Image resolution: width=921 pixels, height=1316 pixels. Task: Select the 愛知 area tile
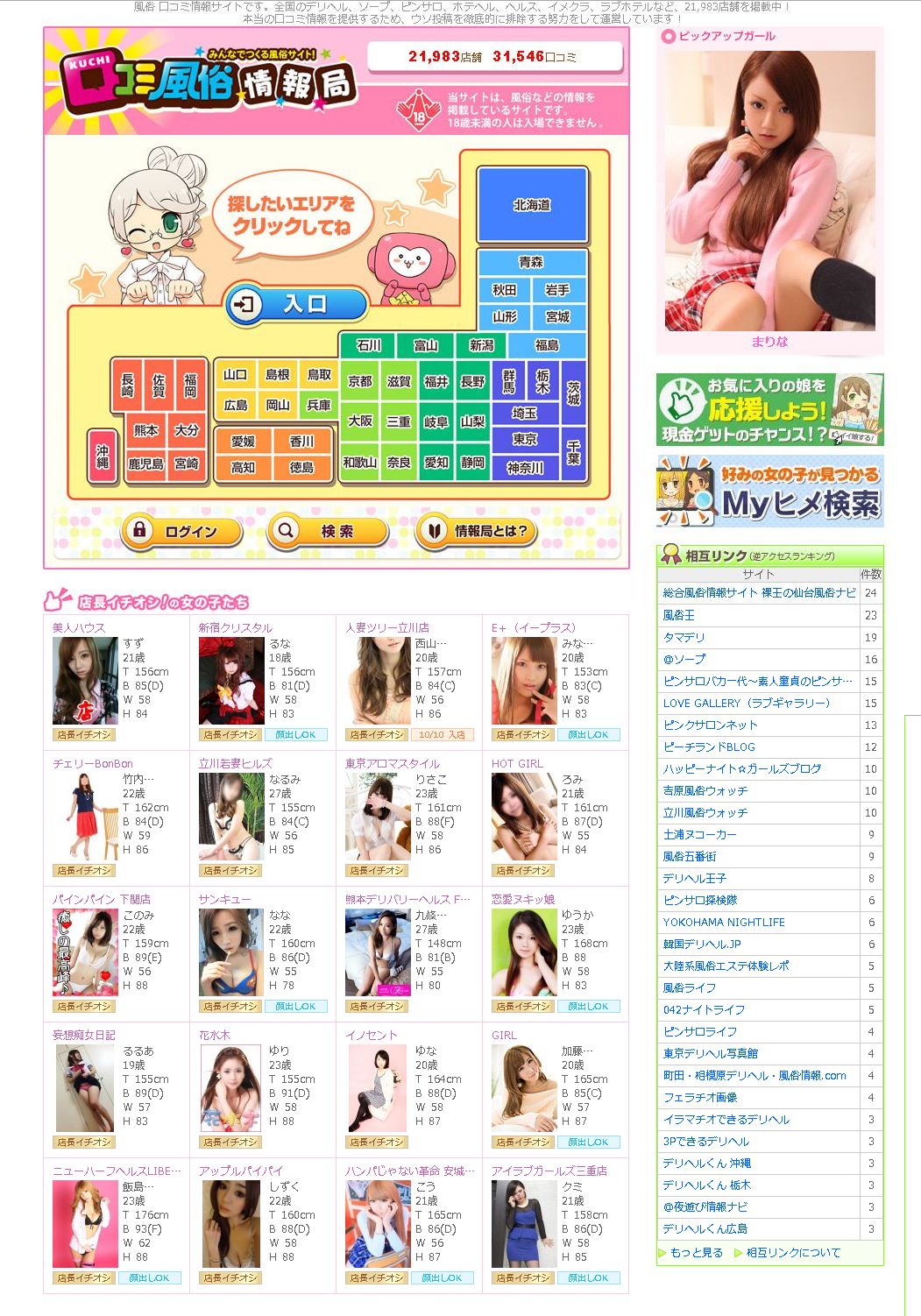[x=436, y=462]
